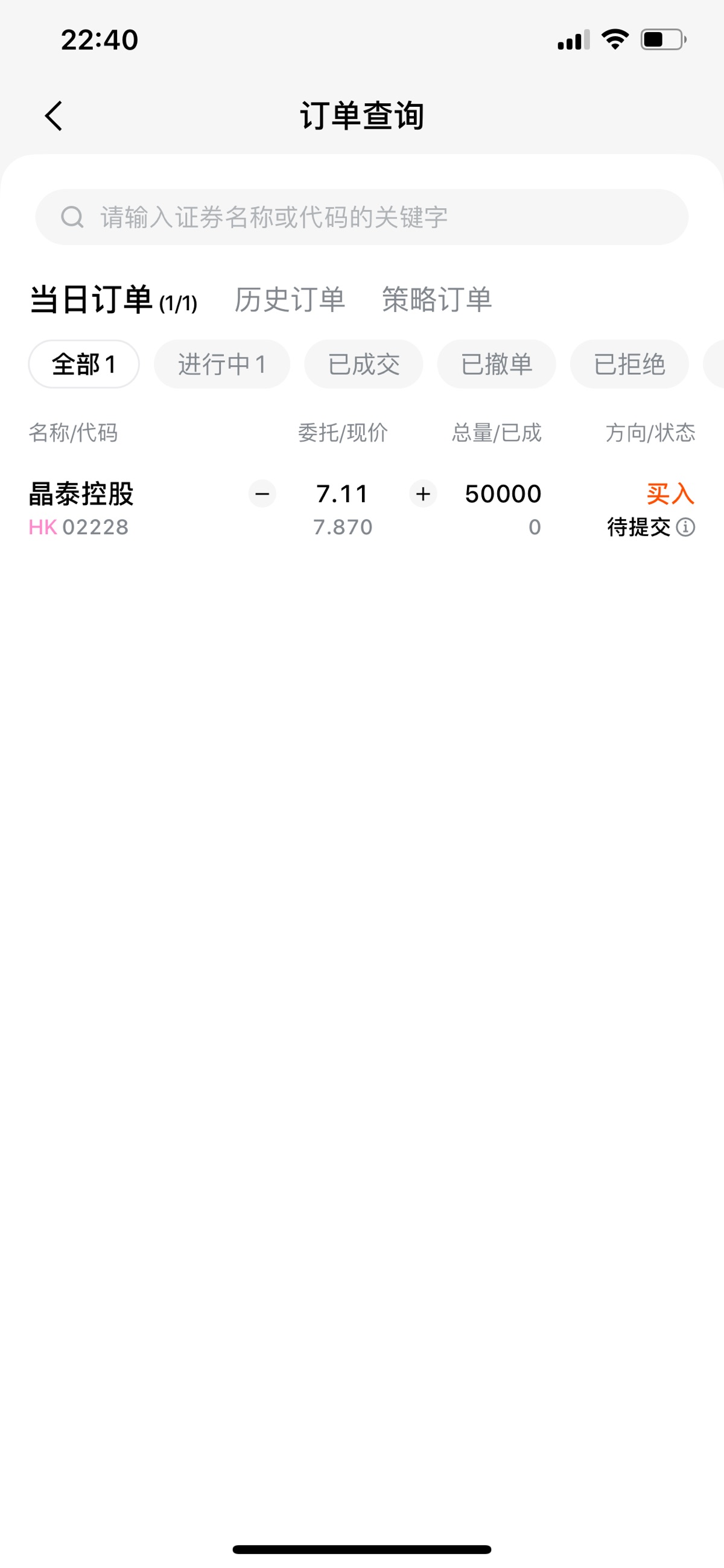724x1568 pixels.
Task: Increase order price with plus button
Action: point(423,494)
